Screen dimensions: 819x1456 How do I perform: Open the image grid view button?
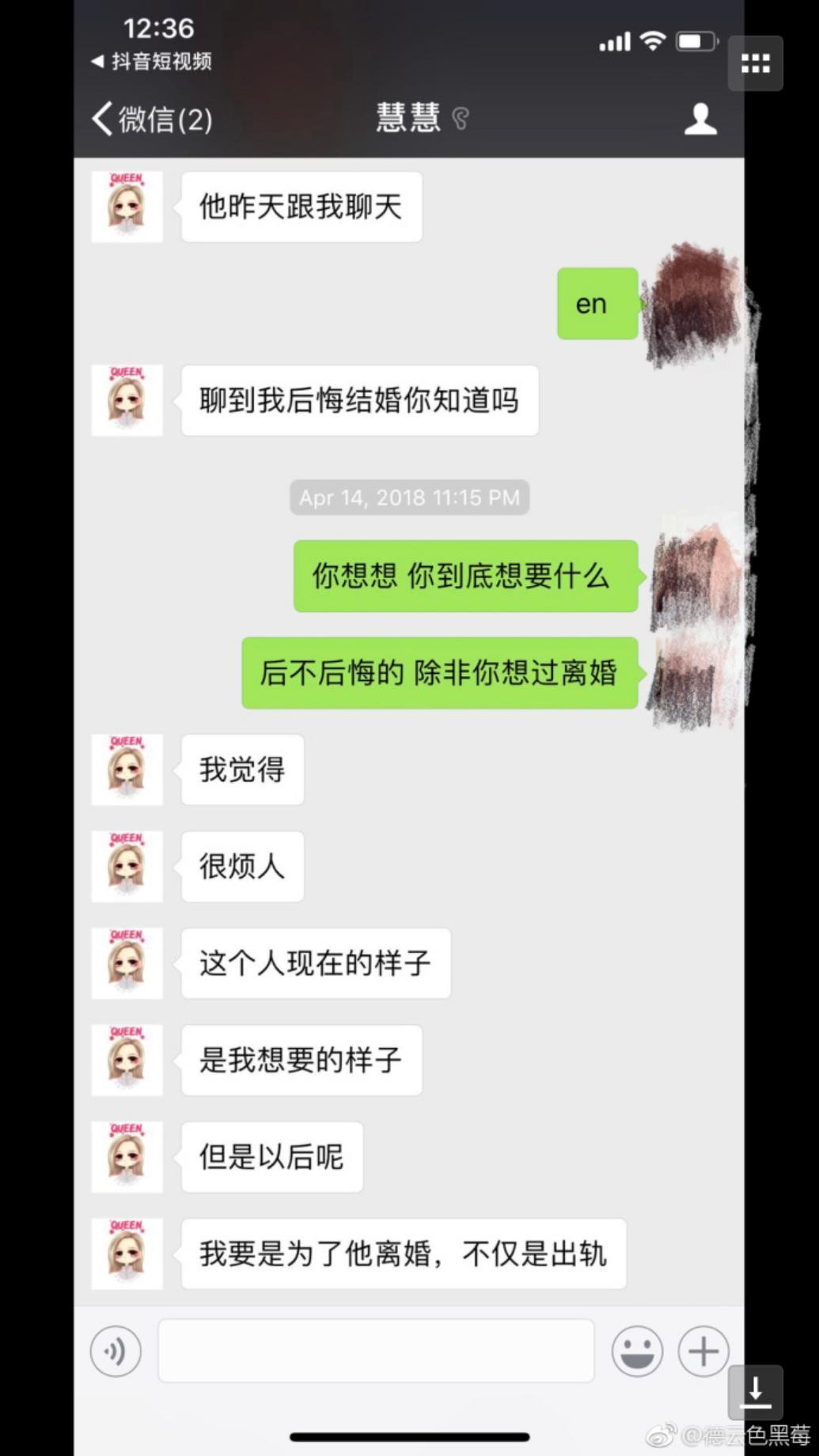pos(755,63)
